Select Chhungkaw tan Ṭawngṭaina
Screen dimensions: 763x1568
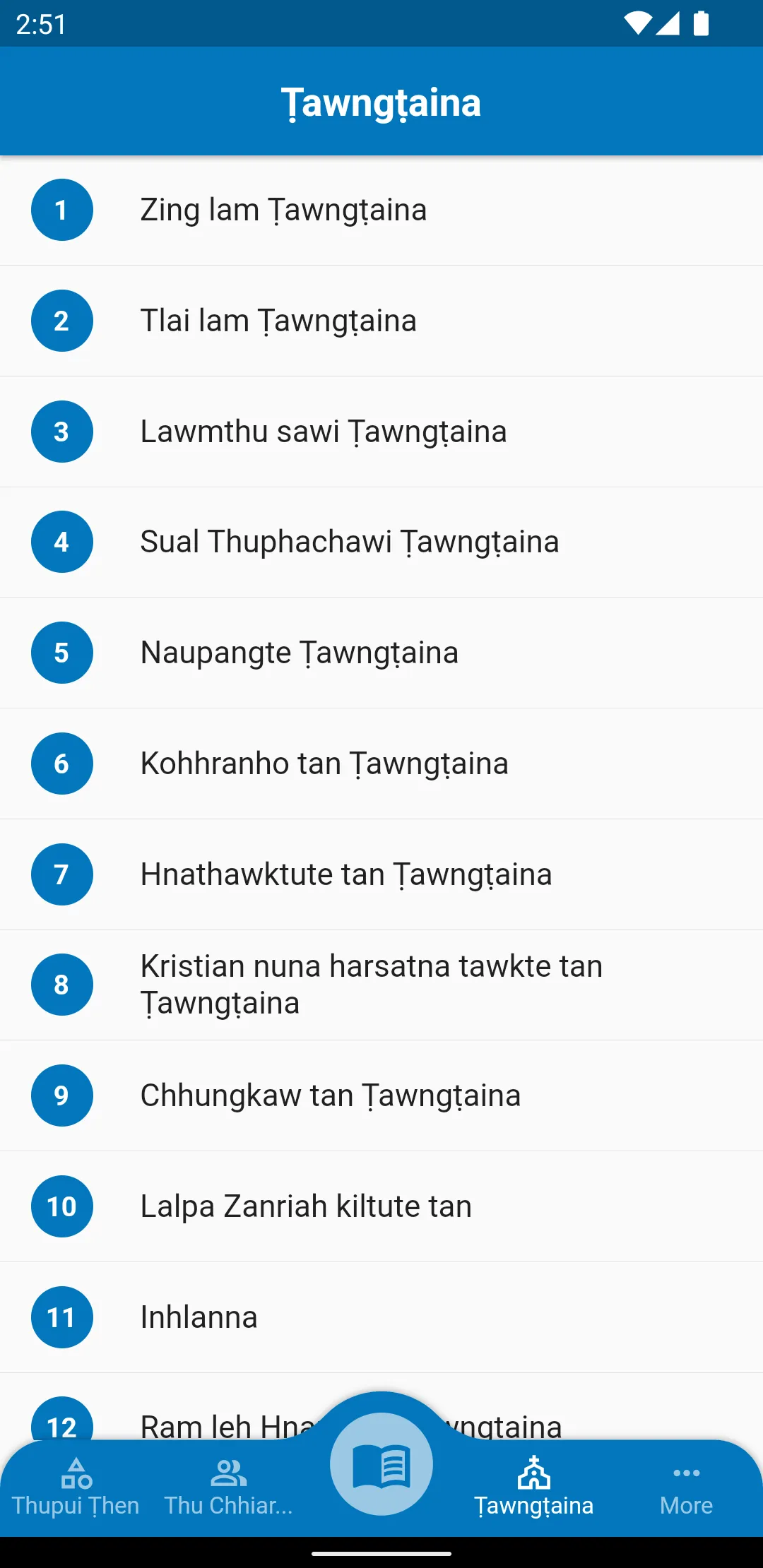330,1096
